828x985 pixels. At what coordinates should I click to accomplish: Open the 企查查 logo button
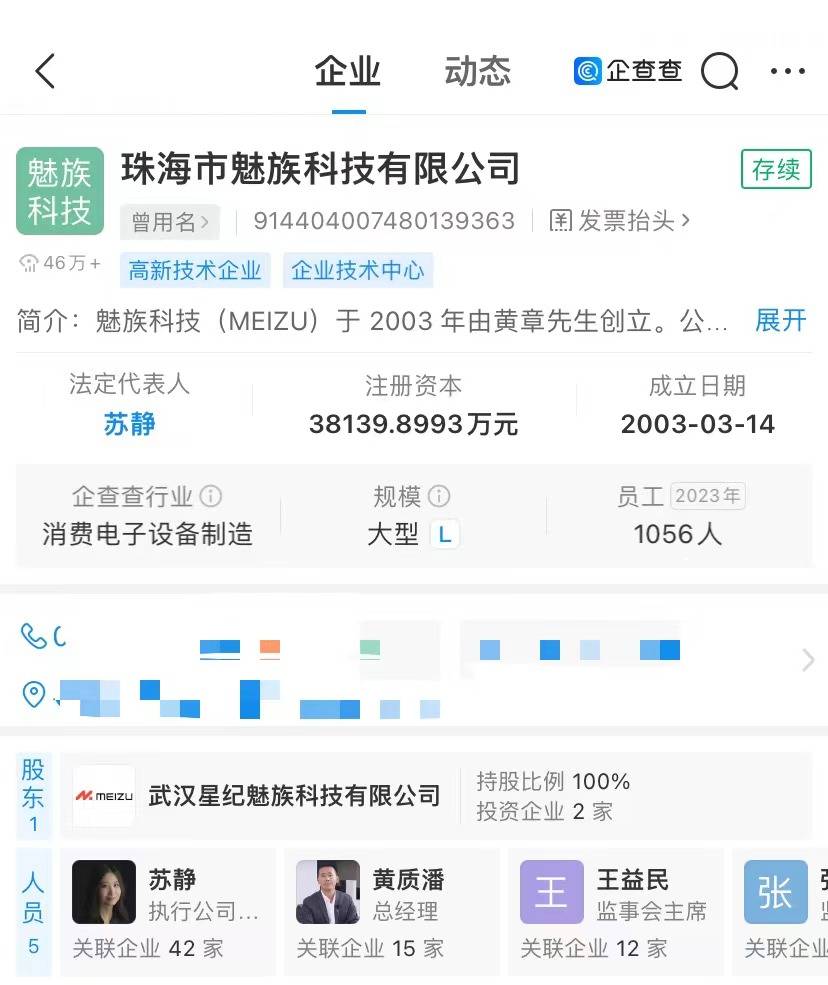tap(628, 72)
